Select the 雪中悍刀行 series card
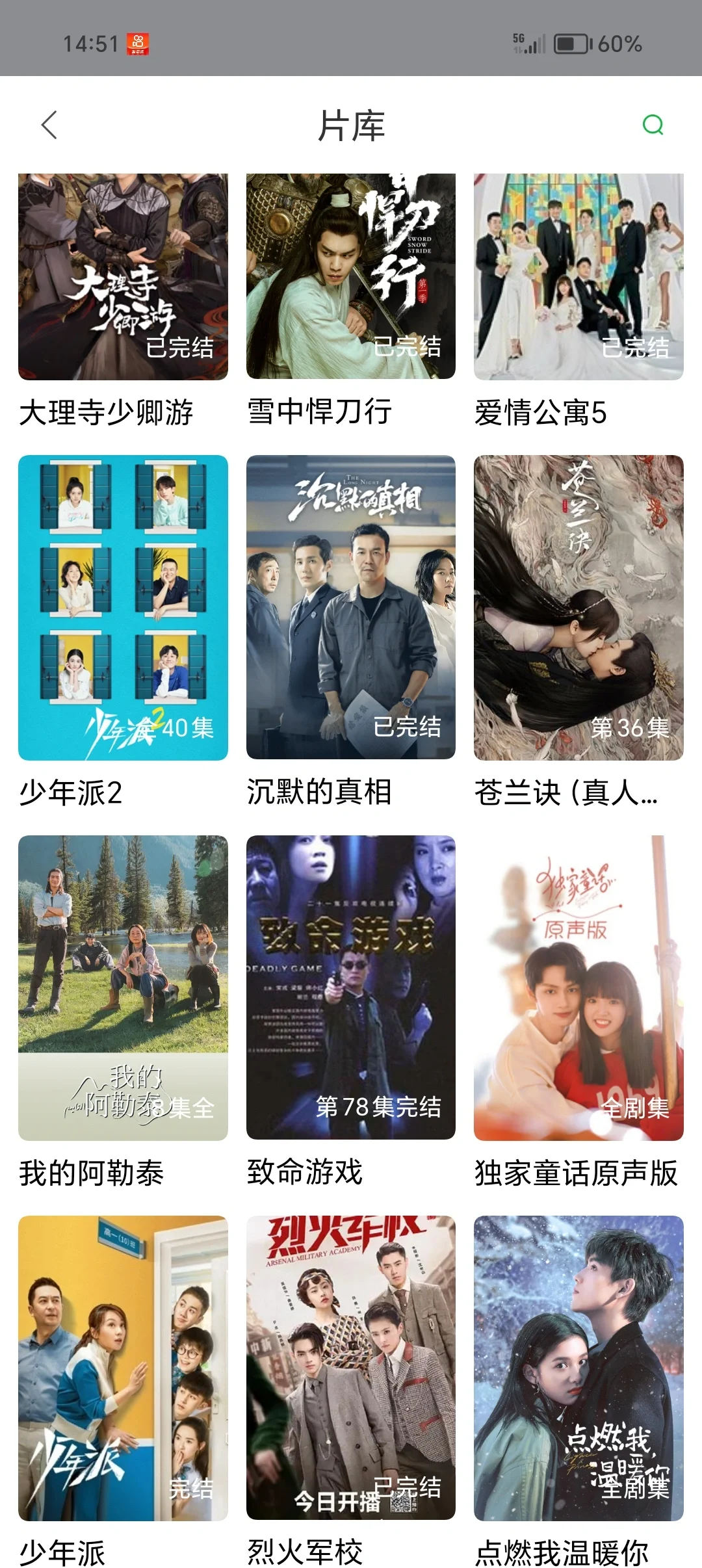This screenshot has height=1568, width=702. click(x=351, y=276)
